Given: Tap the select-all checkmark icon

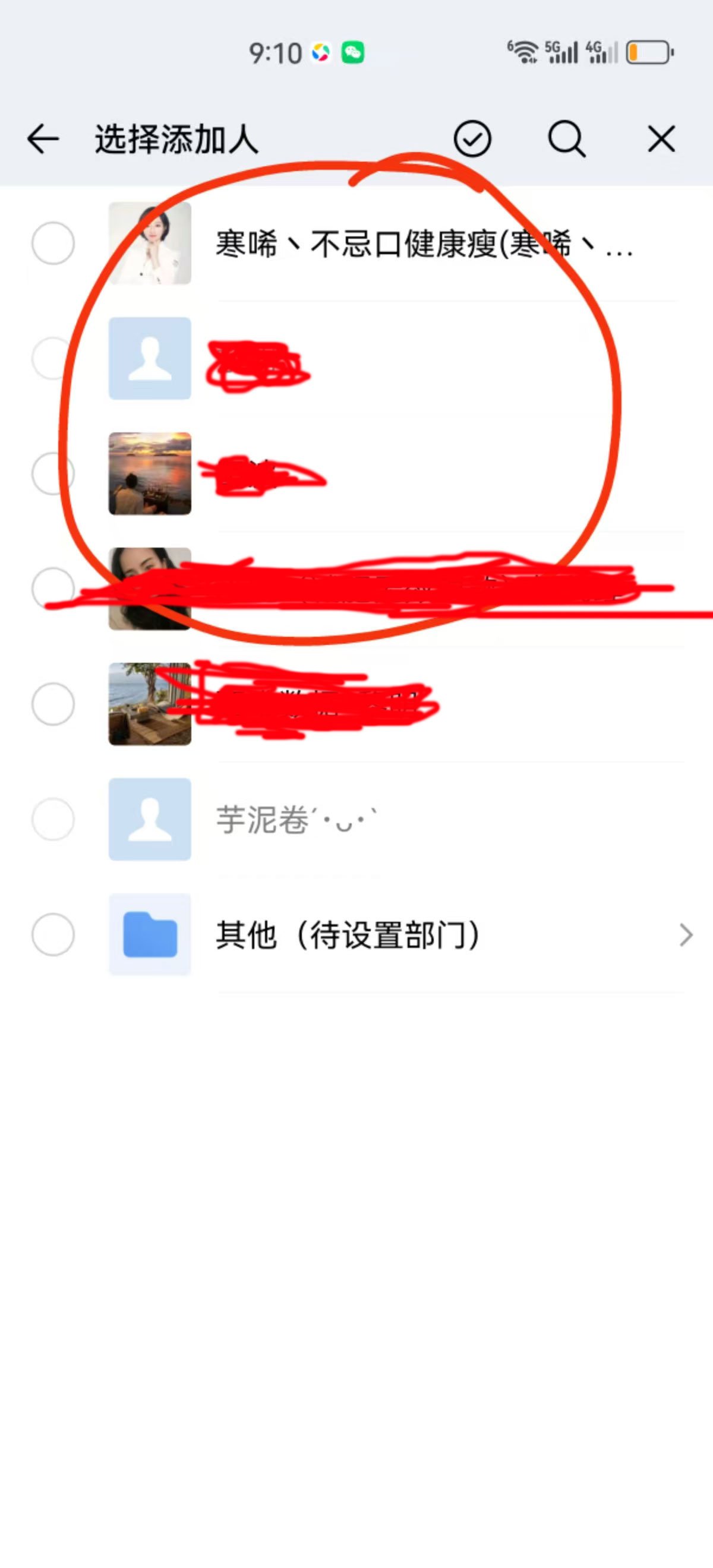Looking at the screenshot, I should tap(472, 140).
